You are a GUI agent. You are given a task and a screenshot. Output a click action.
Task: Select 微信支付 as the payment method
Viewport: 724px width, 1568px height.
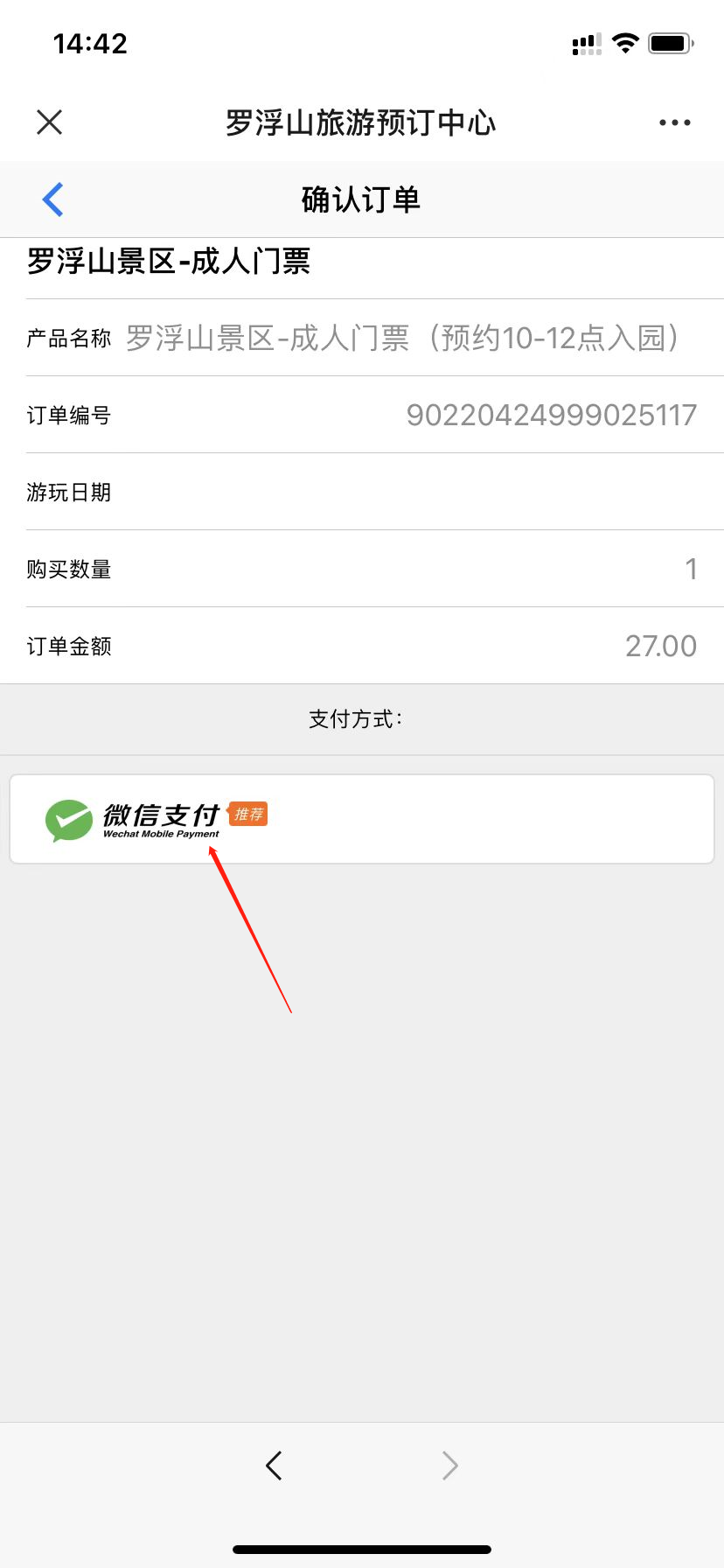pyautogui.click(x=362, y=819)
